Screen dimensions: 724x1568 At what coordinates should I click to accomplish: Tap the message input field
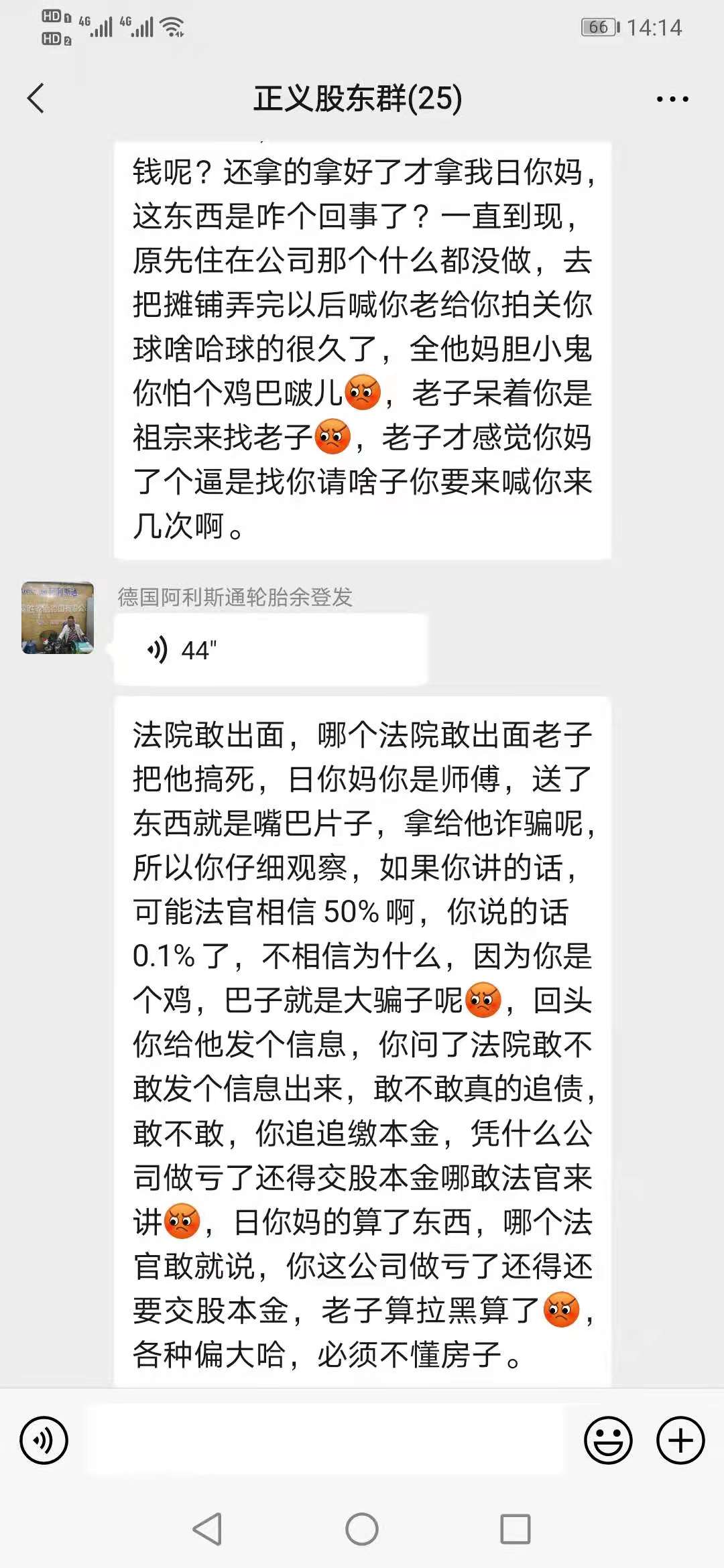[325, 1440]
